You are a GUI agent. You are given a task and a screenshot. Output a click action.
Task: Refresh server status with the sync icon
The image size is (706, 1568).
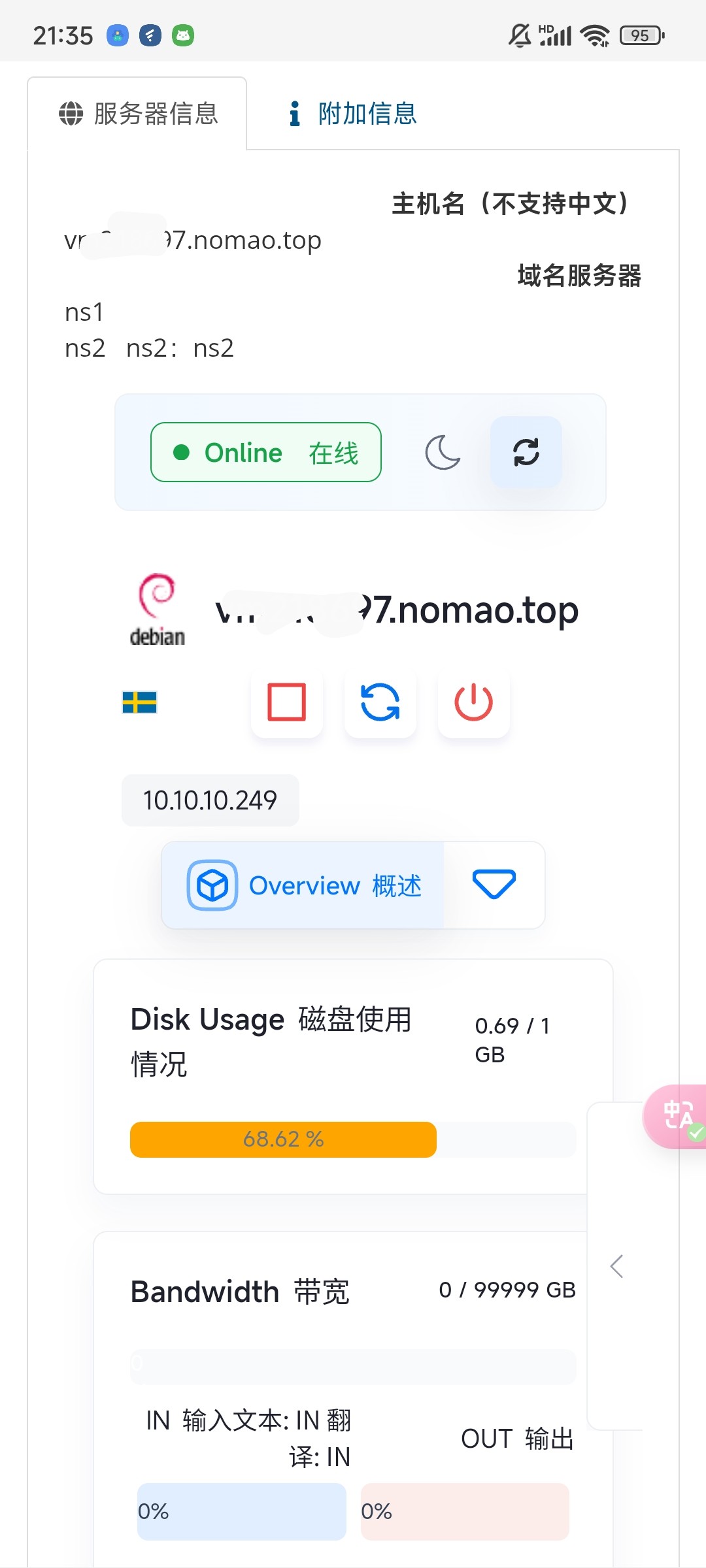pyautogui.click(x=526, y=452)
